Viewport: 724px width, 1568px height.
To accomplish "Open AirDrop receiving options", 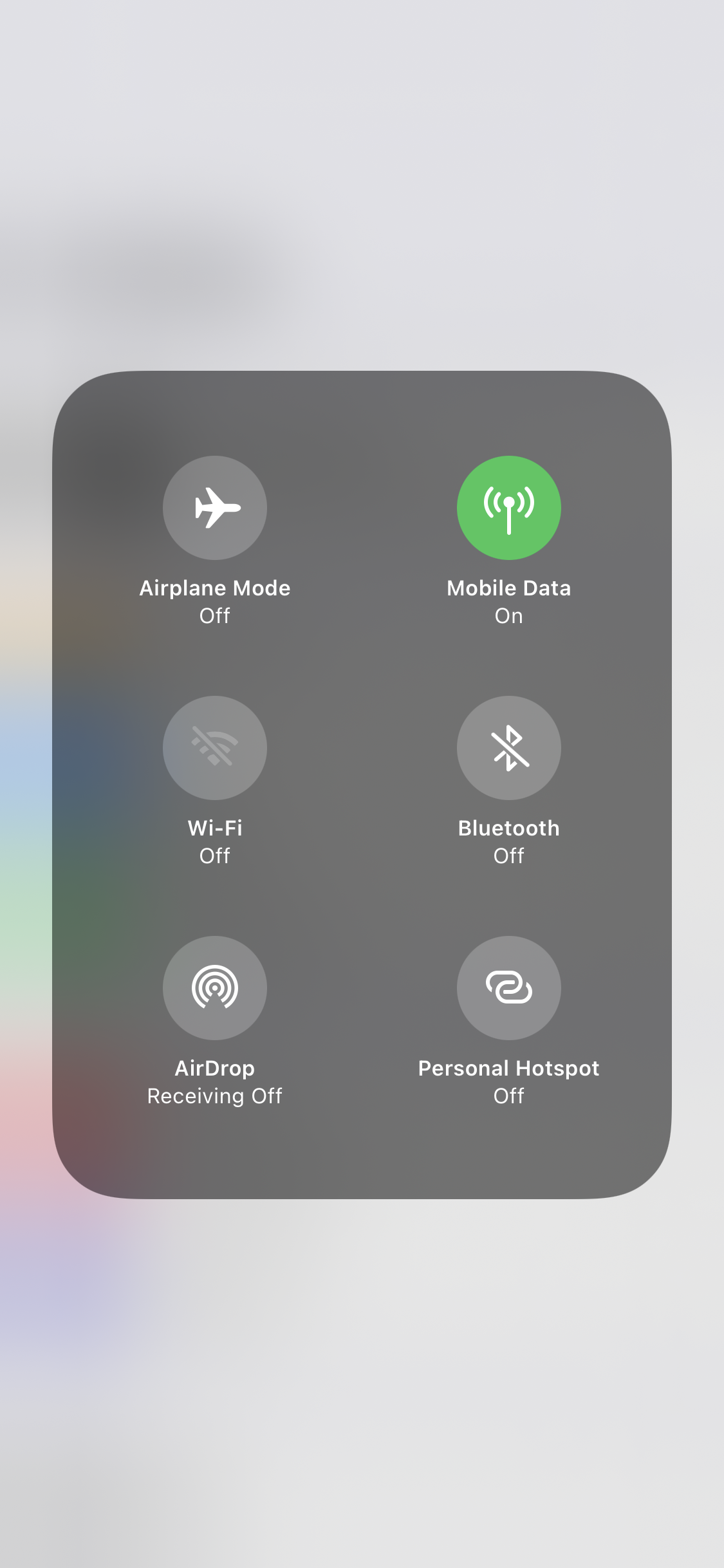I will [215, 988].
